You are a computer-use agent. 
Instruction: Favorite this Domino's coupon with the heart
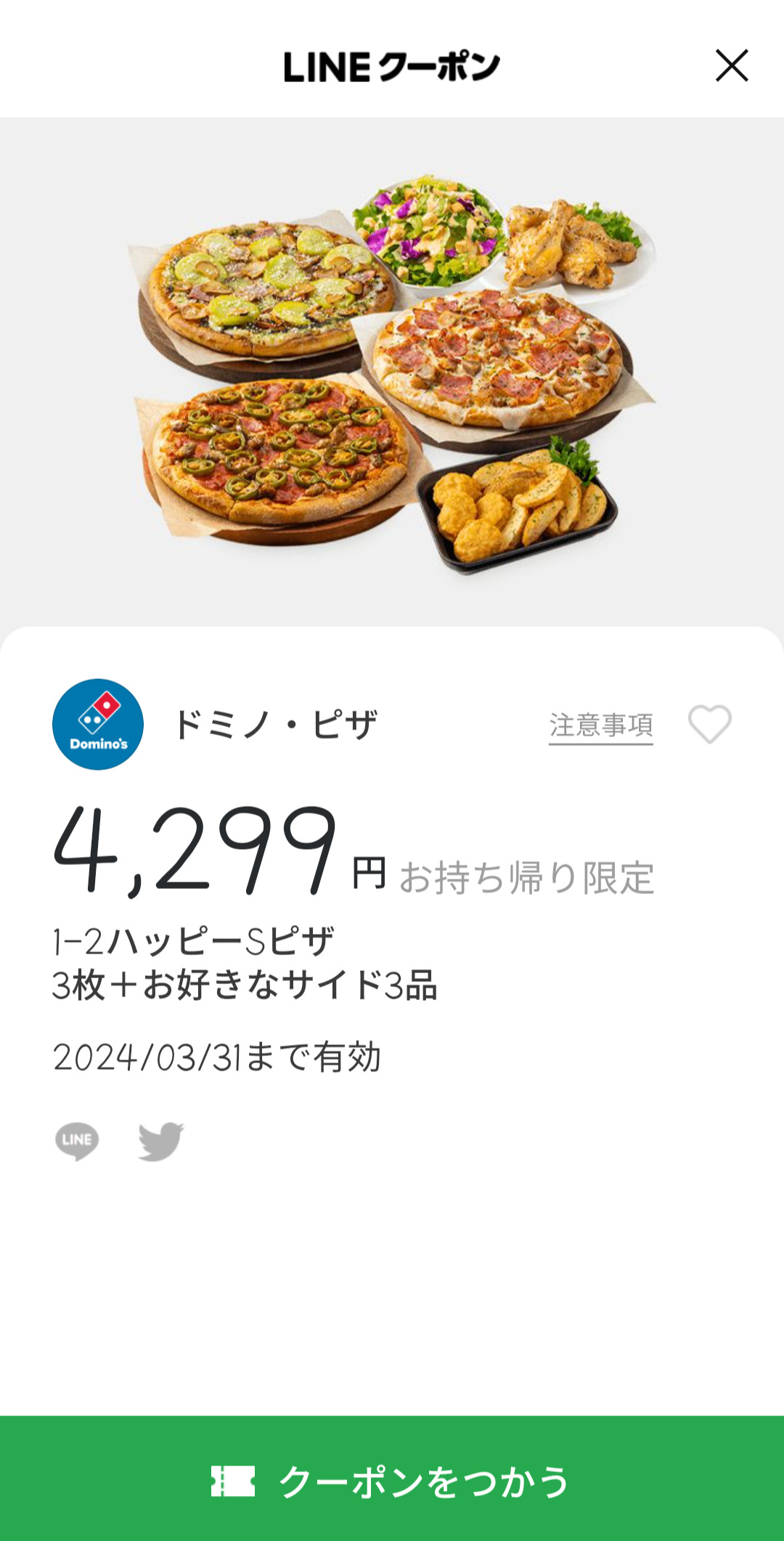(x=709, y=724)
